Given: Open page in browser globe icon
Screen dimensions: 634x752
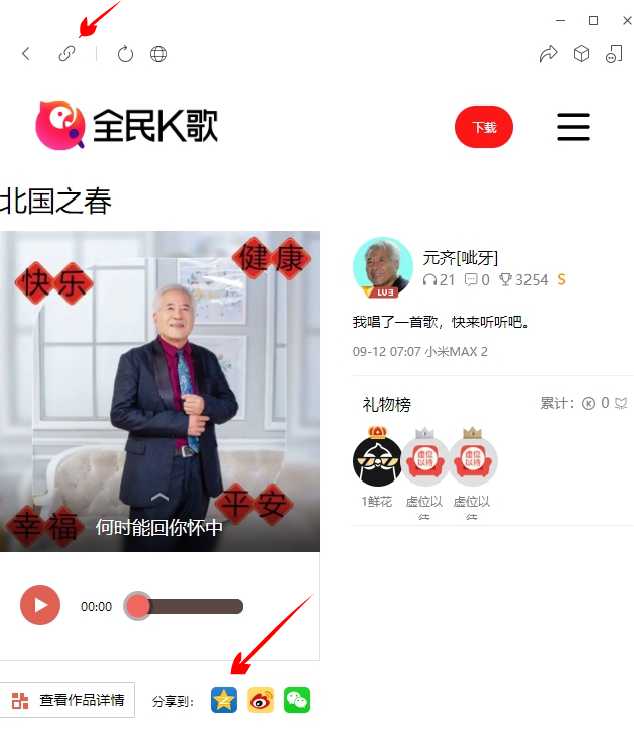Looking at the screenshot, I should (158, 54).
